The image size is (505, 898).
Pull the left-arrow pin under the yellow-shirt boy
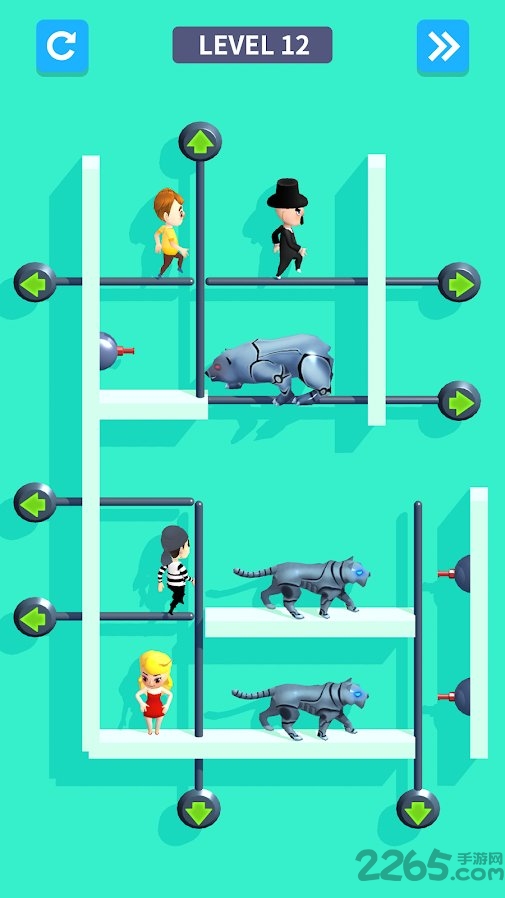pyautogui.click(x=35, y=282)
